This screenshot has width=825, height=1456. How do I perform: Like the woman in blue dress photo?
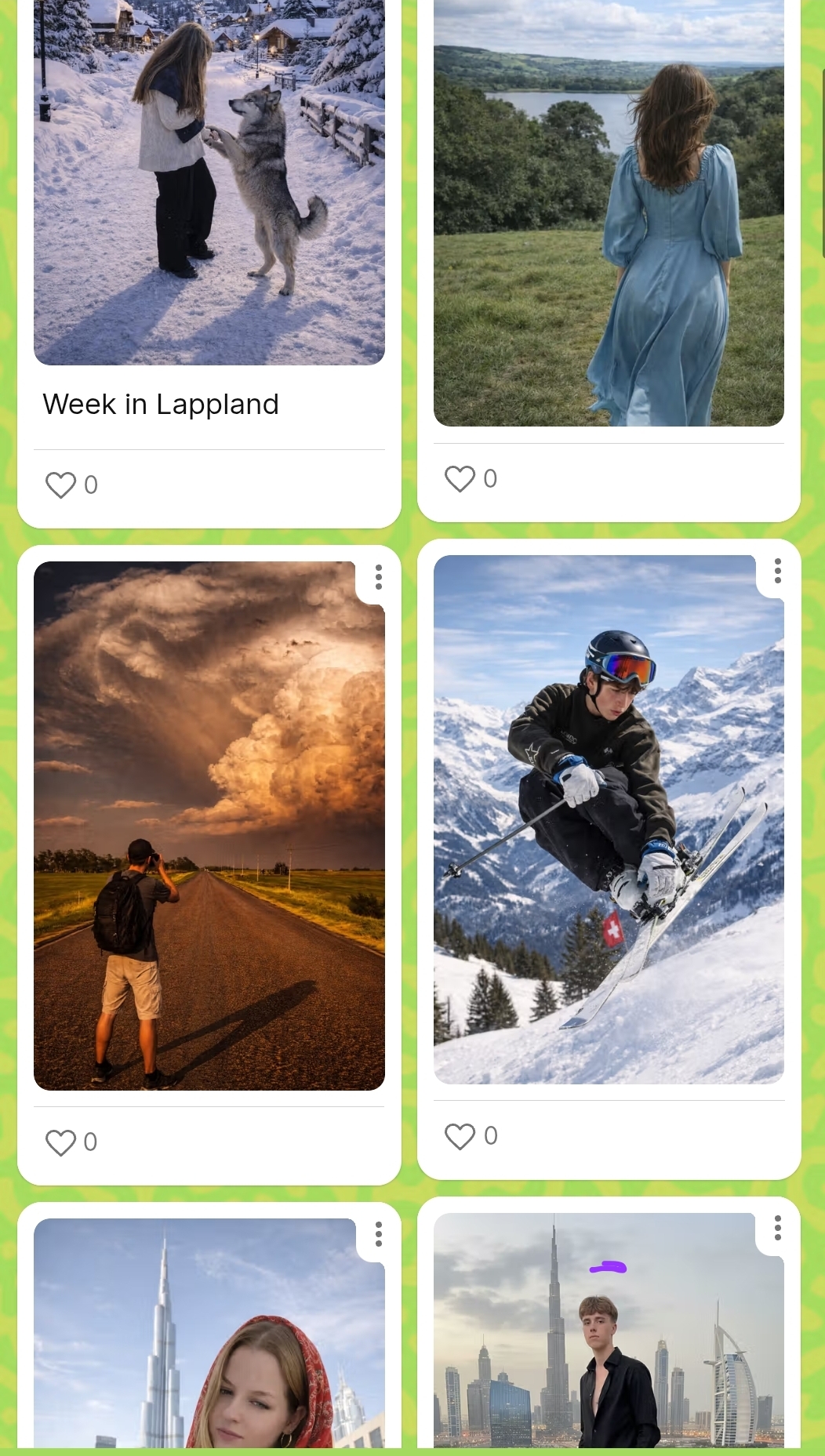(x=460, y=478)
